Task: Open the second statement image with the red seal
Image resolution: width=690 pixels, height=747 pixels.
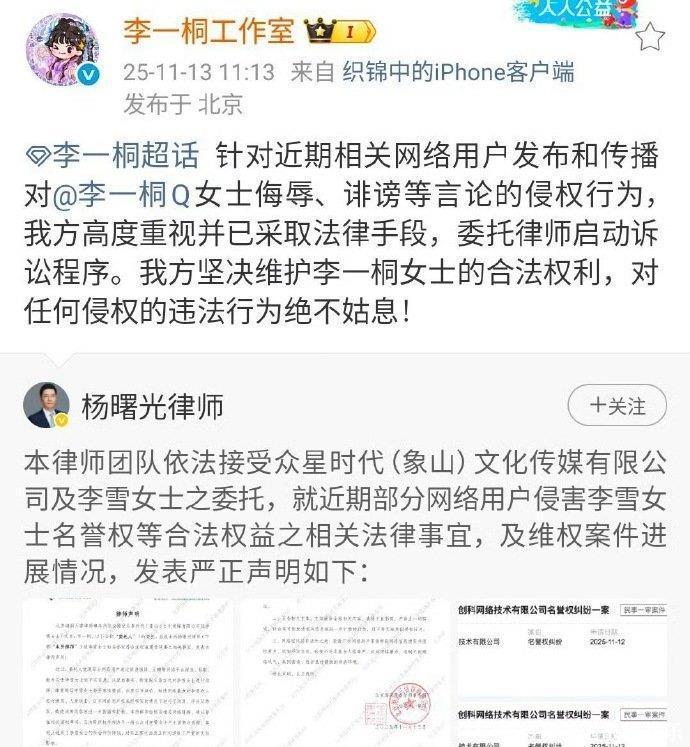Action: pos(340,672)
